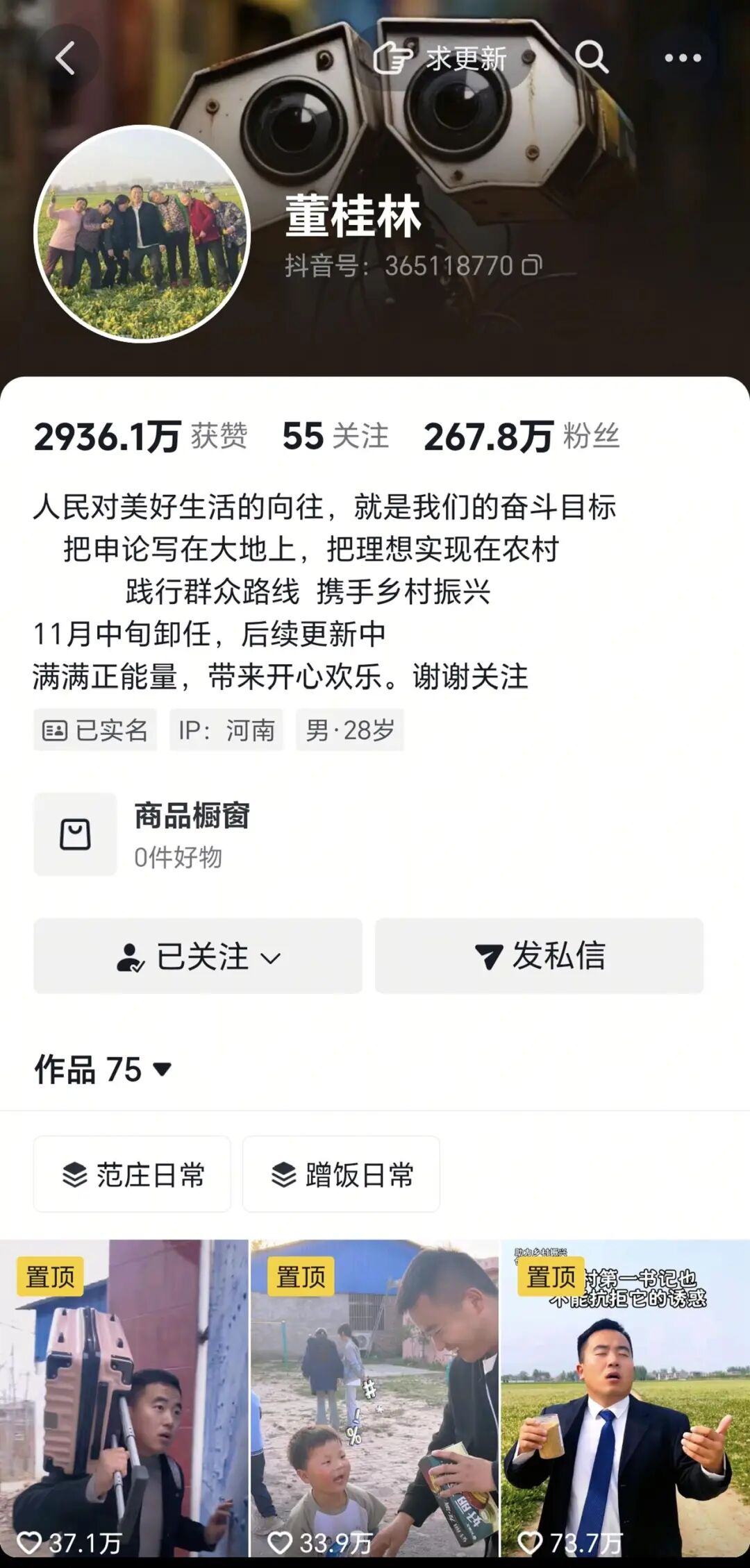Copy the 抖音号 with the copy icon
The image size is (750, 1568).
pos(532,265)
